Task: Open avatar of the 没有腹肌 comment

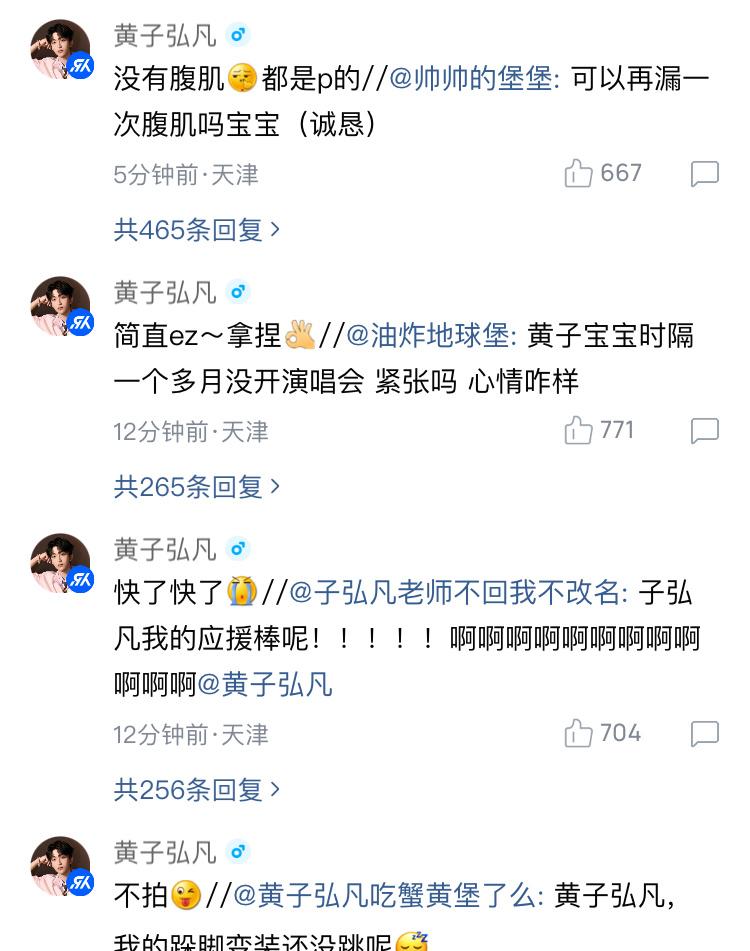Action: pos(61,50)
